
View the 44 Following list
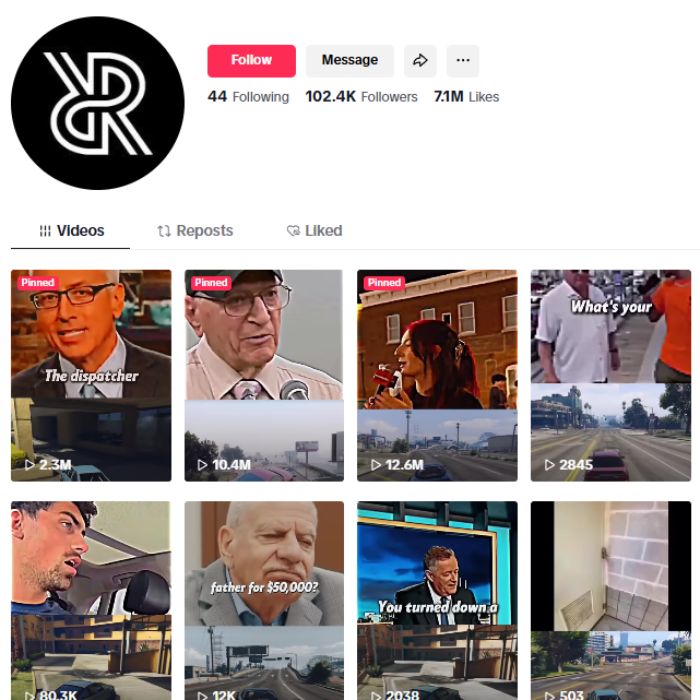pyautogui.click(x=248, y=97)
